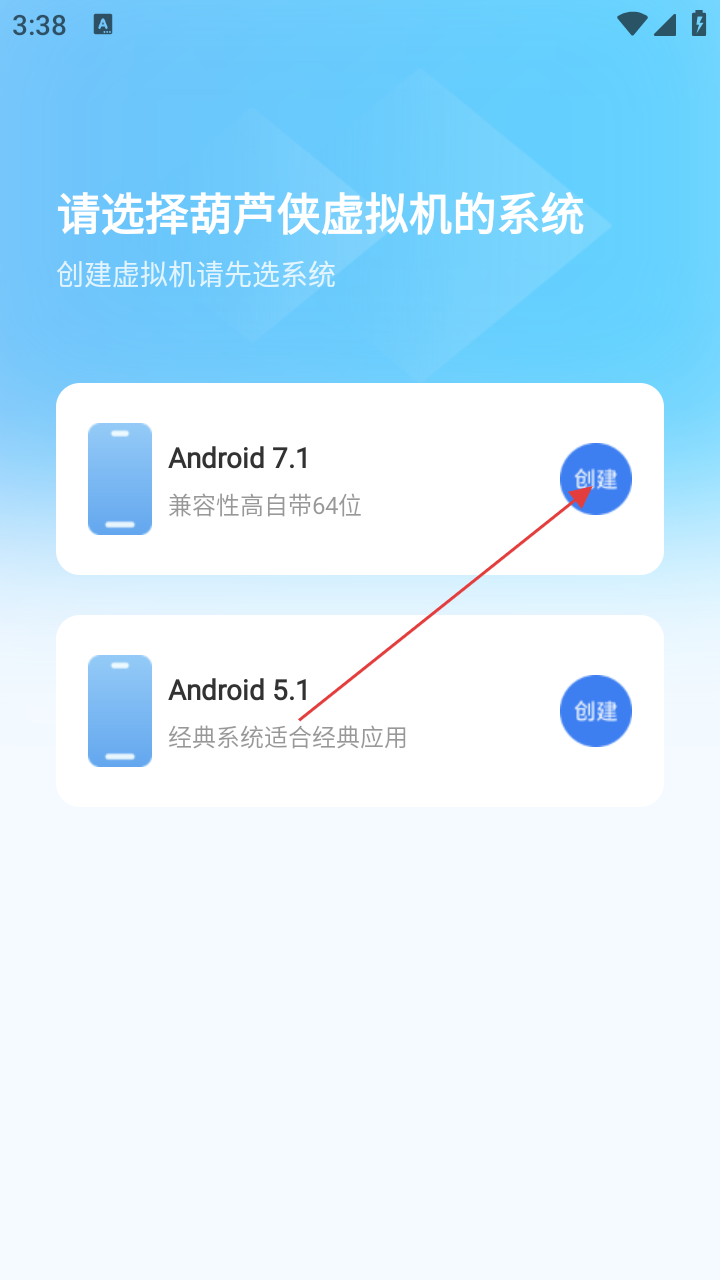The height and width of the screenshot is (1280, 720).
Task: Tap 创建 button for Android 7.1
Action: 596,479
